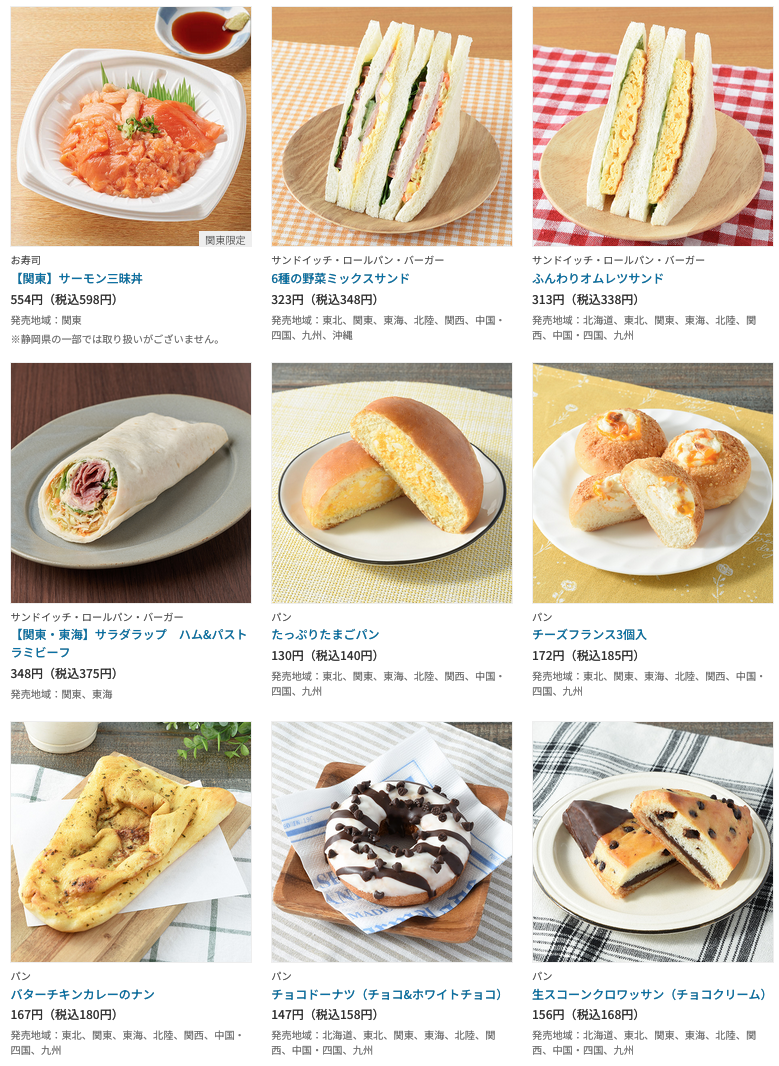Screen dimensions: 779x1066
Task: Tap the chocolate donut product photo
Action: pyautogui.click(x=391, y=842)
